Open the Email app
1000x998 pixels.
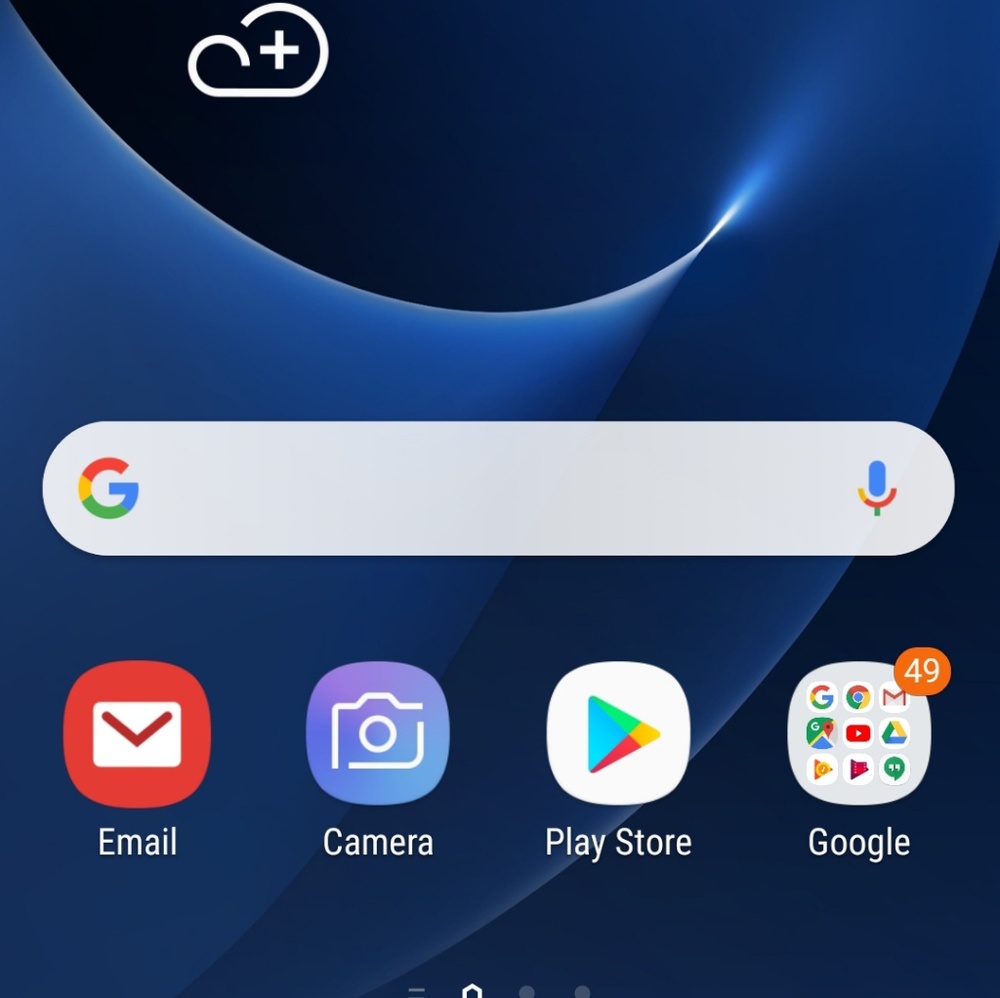pyautogui.click(x=137, y=735)
